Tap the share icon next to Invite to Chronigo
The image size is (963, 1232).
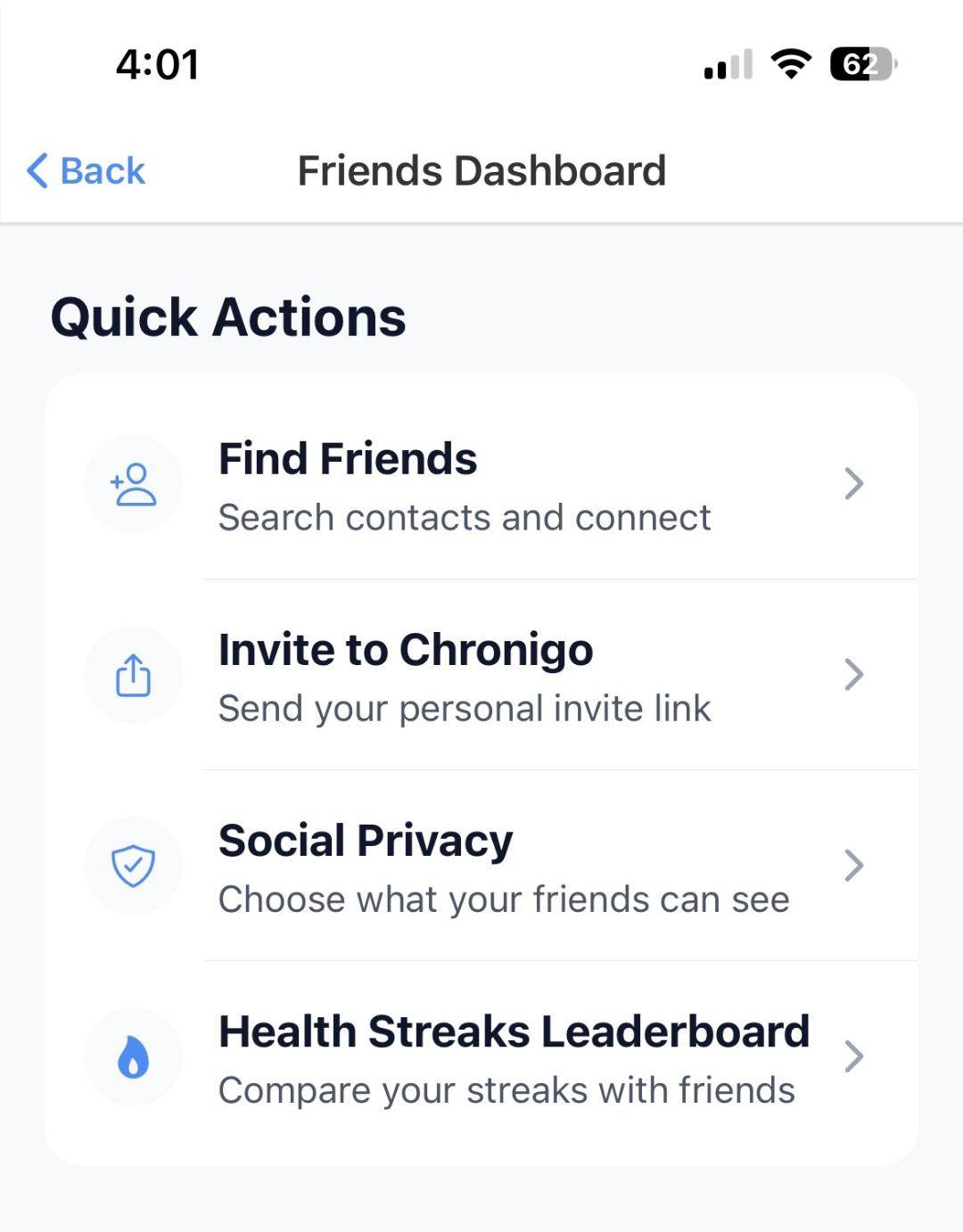(133, 675)
